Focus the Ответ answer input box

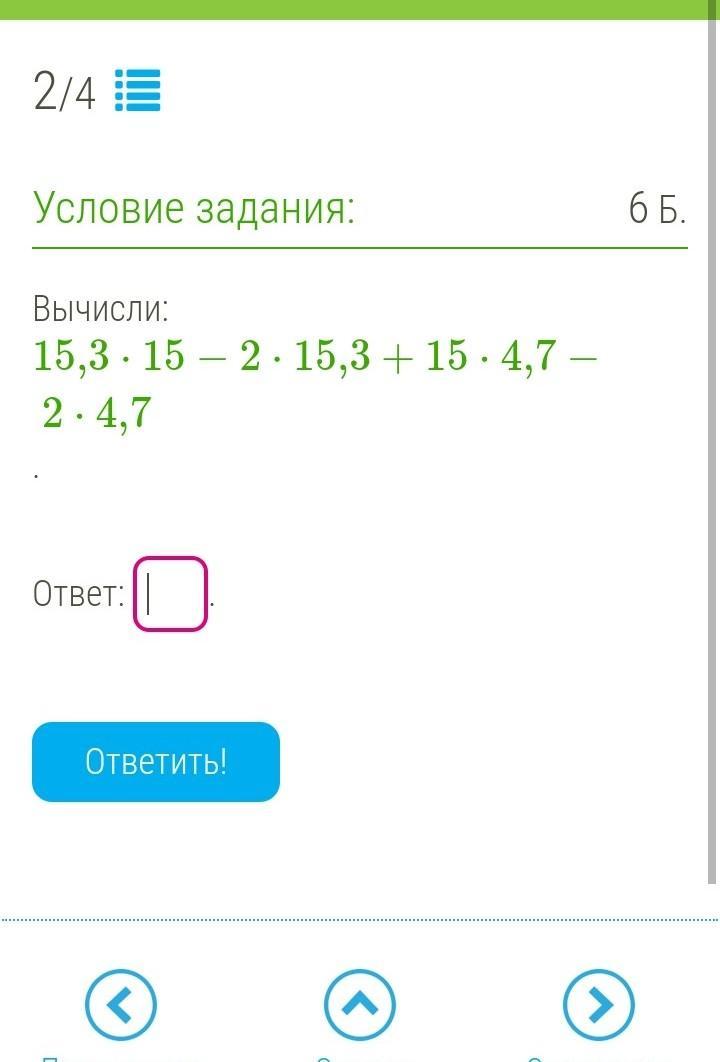tap(170, 594)
